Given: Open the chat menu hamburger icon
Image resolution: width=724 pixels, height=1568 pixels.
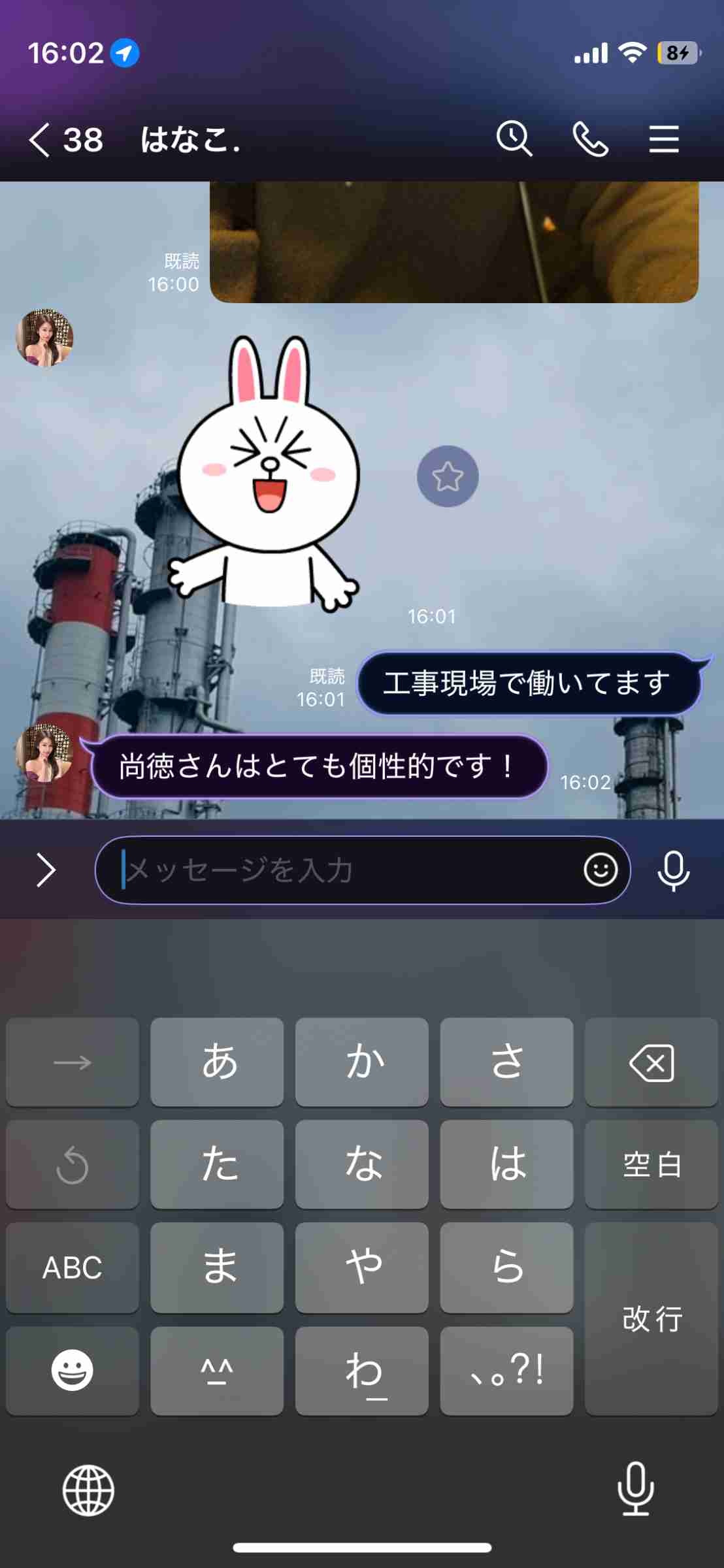Looking at the screenshot, I should pyautogui.click(x=664, y=140).
